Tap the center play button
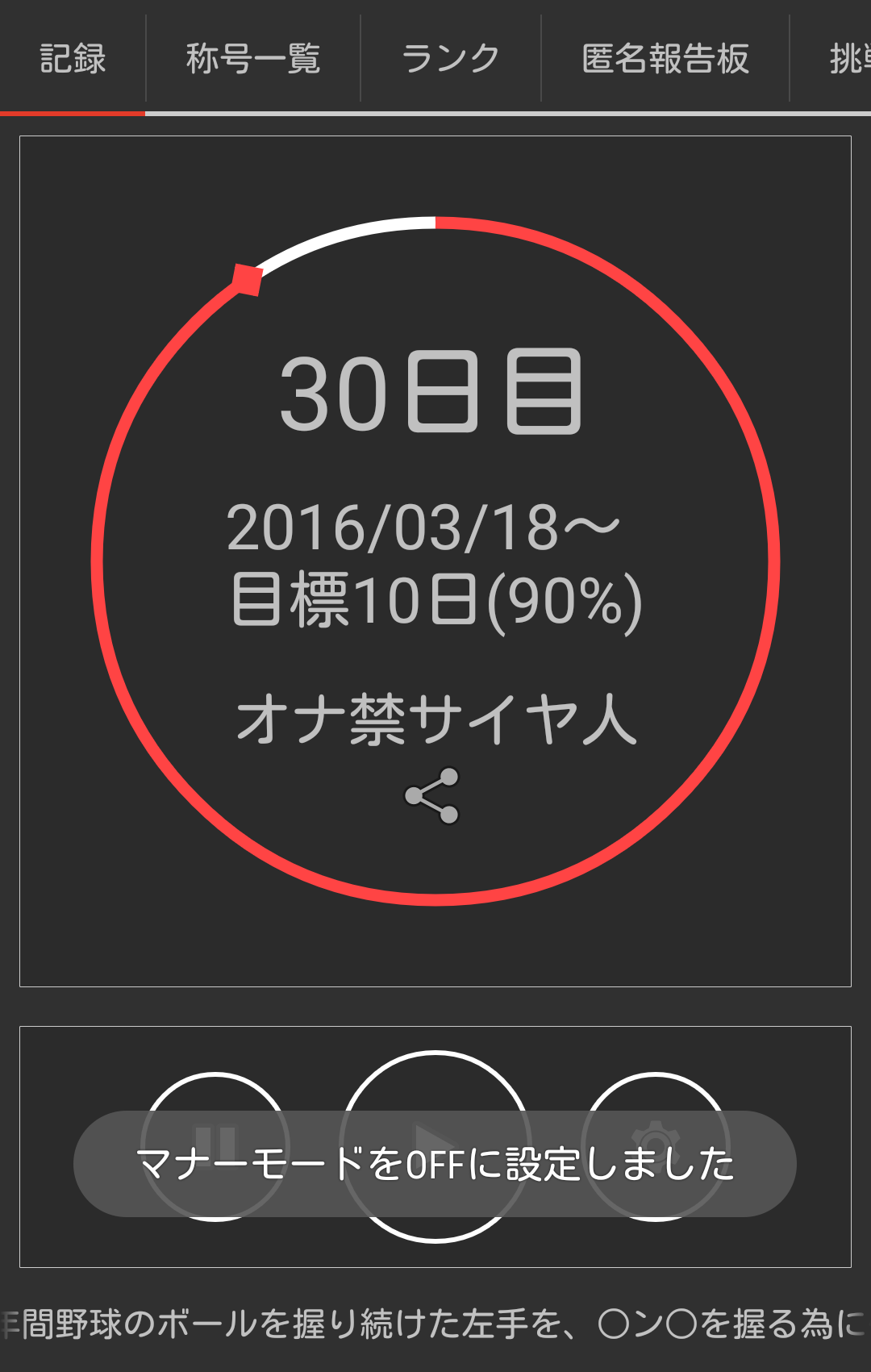 click(x=435, y=1146)
